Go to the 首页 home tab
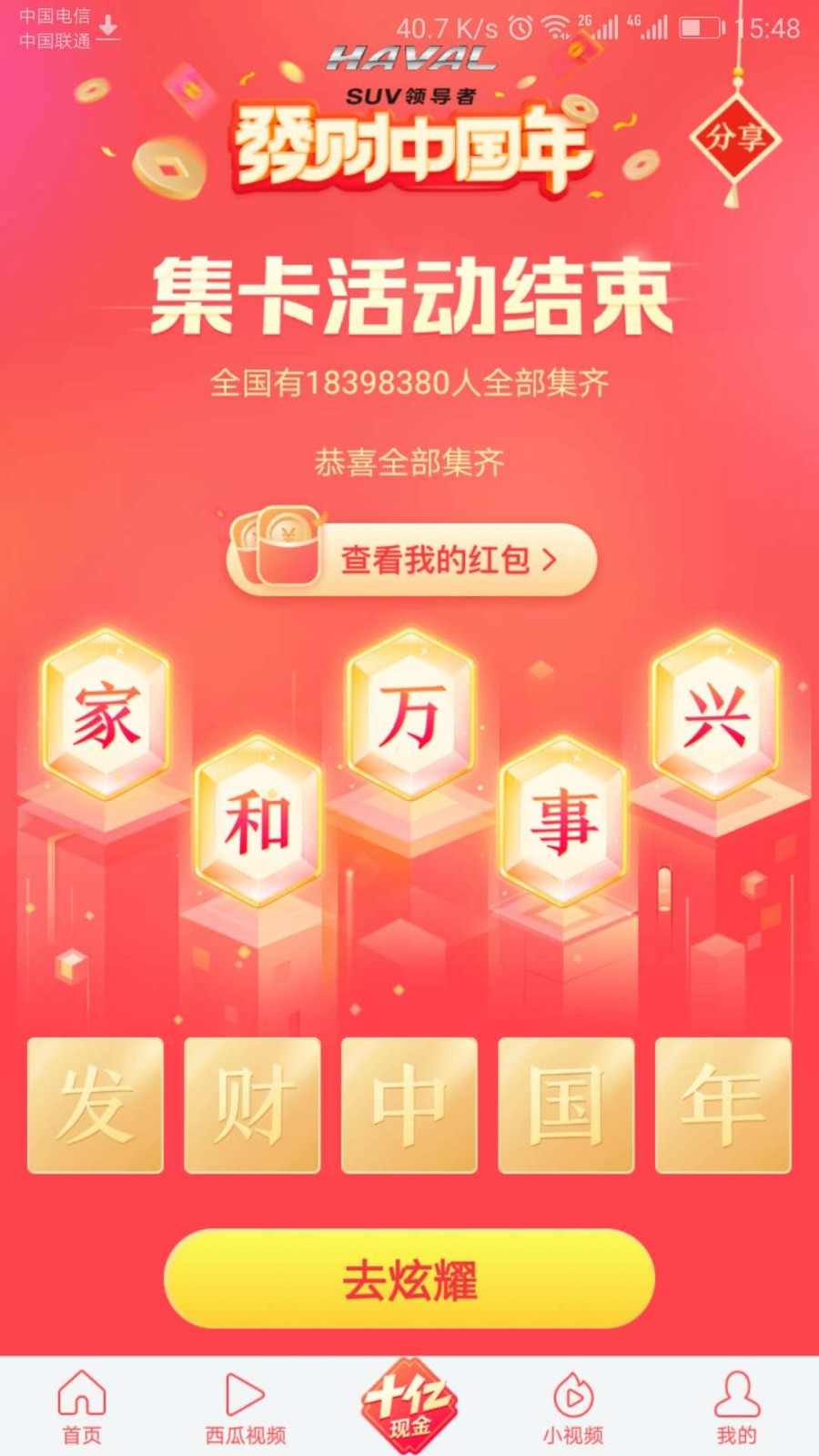819x1456 pixels. (x=82, y=1406)
